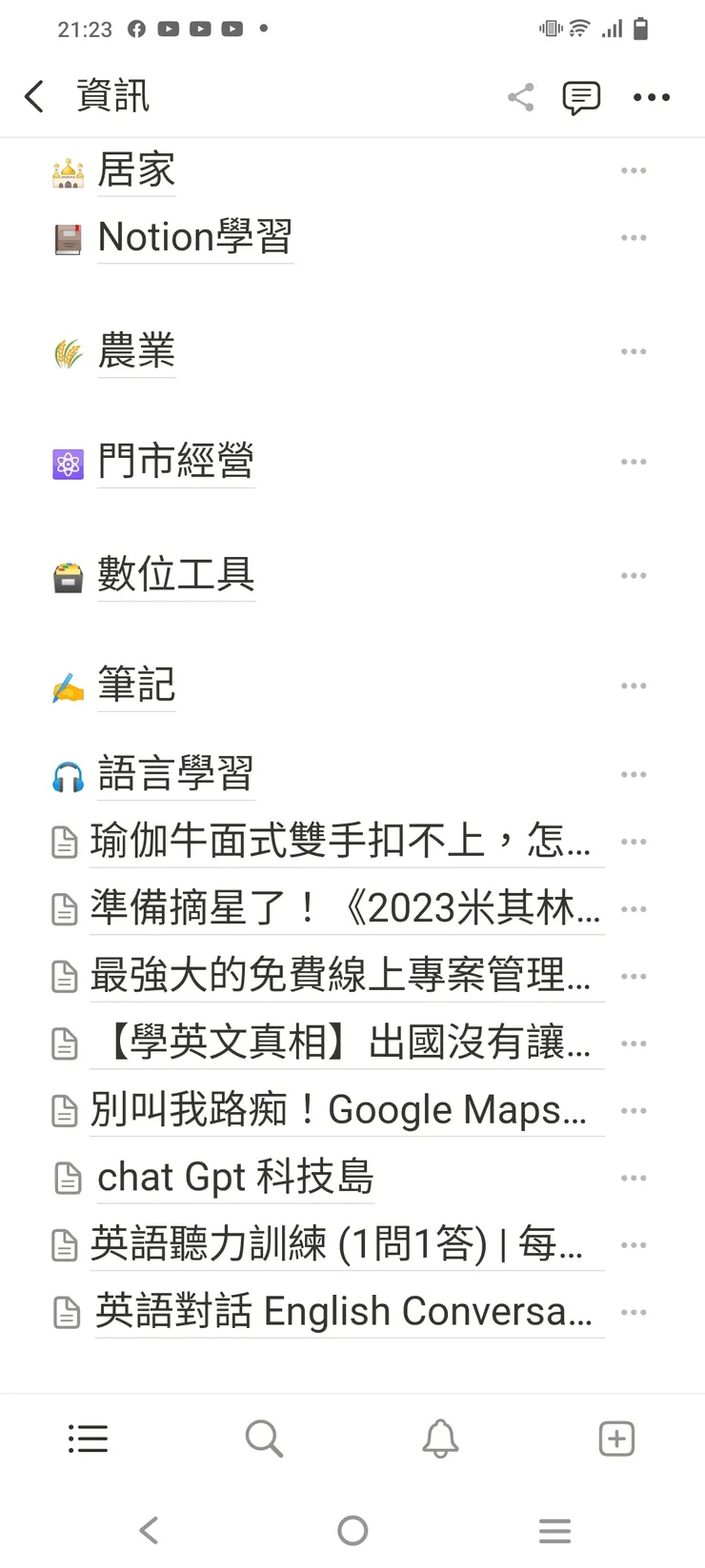Create a new page with the plus icon
The height and width of the screenshot is (1568, 705).
(615, 1439)
